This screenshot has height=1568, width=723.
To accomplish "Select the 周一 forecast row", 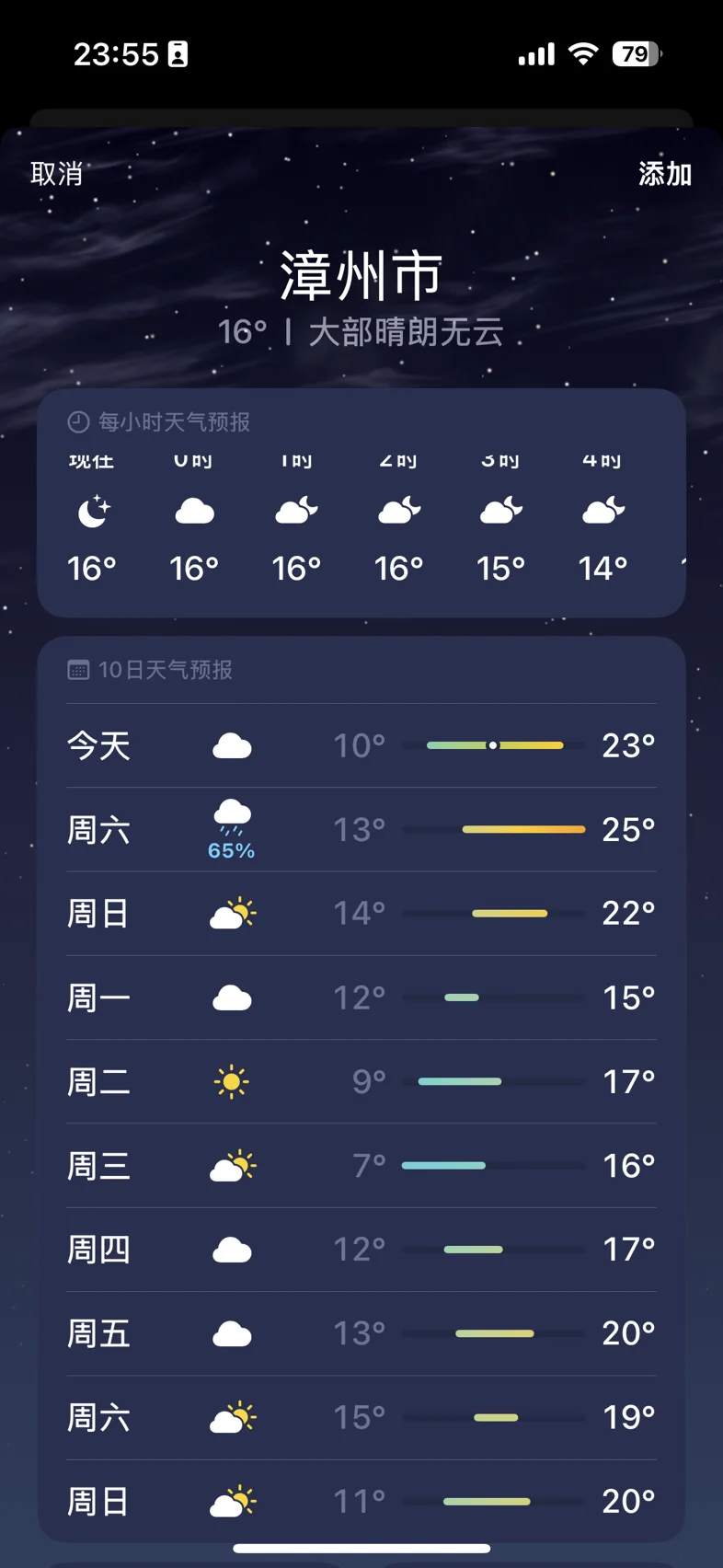I will pyautogui.click(x=361, y=997).
